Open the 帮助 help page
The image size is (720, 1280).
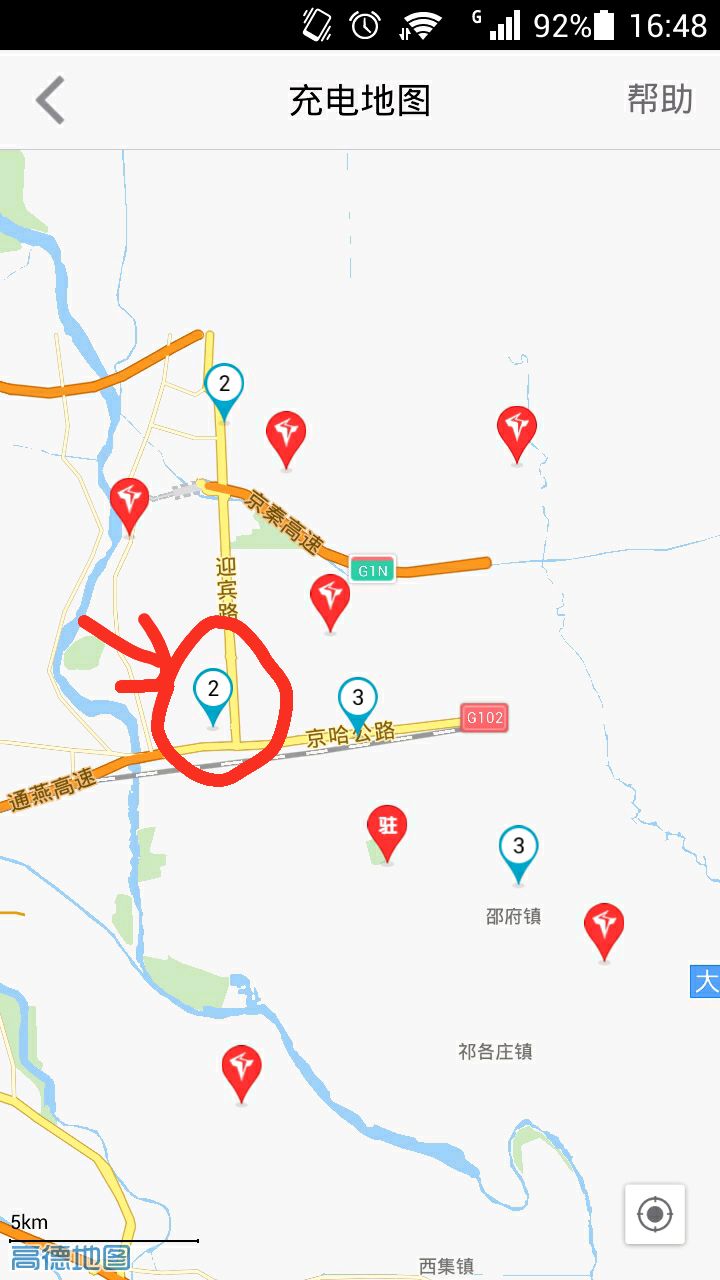coord(659,99)
